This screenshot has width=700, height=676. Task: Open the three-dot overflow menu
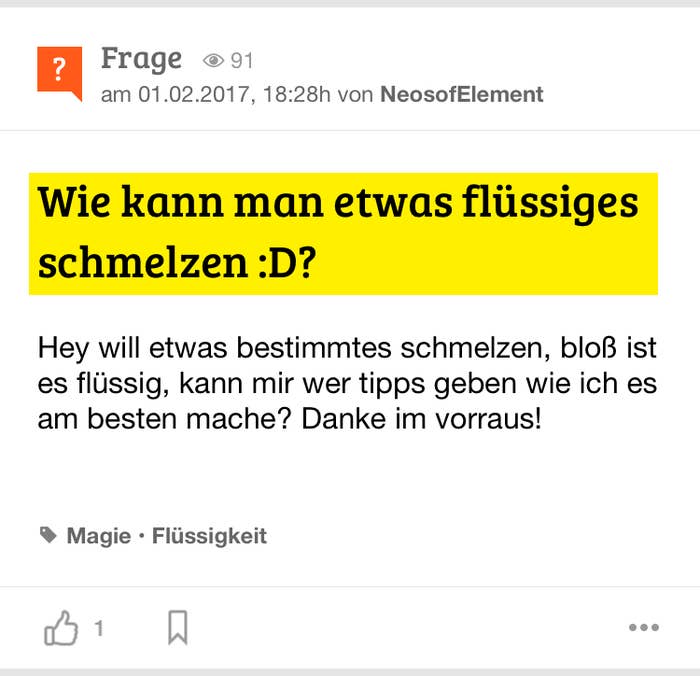tap(643, 628)
